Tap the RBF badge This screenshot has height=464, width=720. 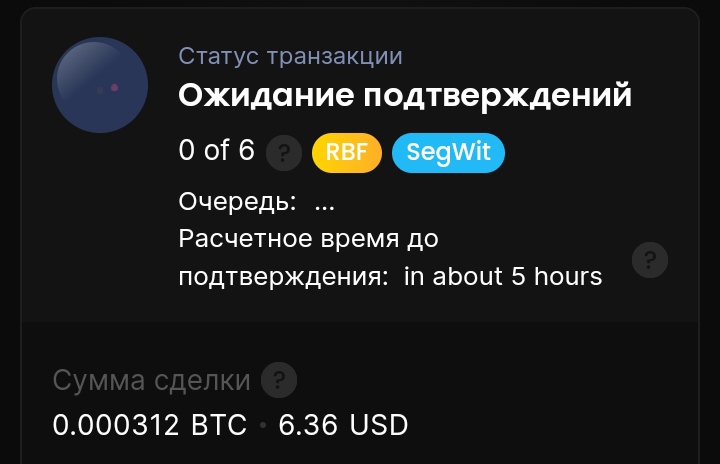point(347,154)
